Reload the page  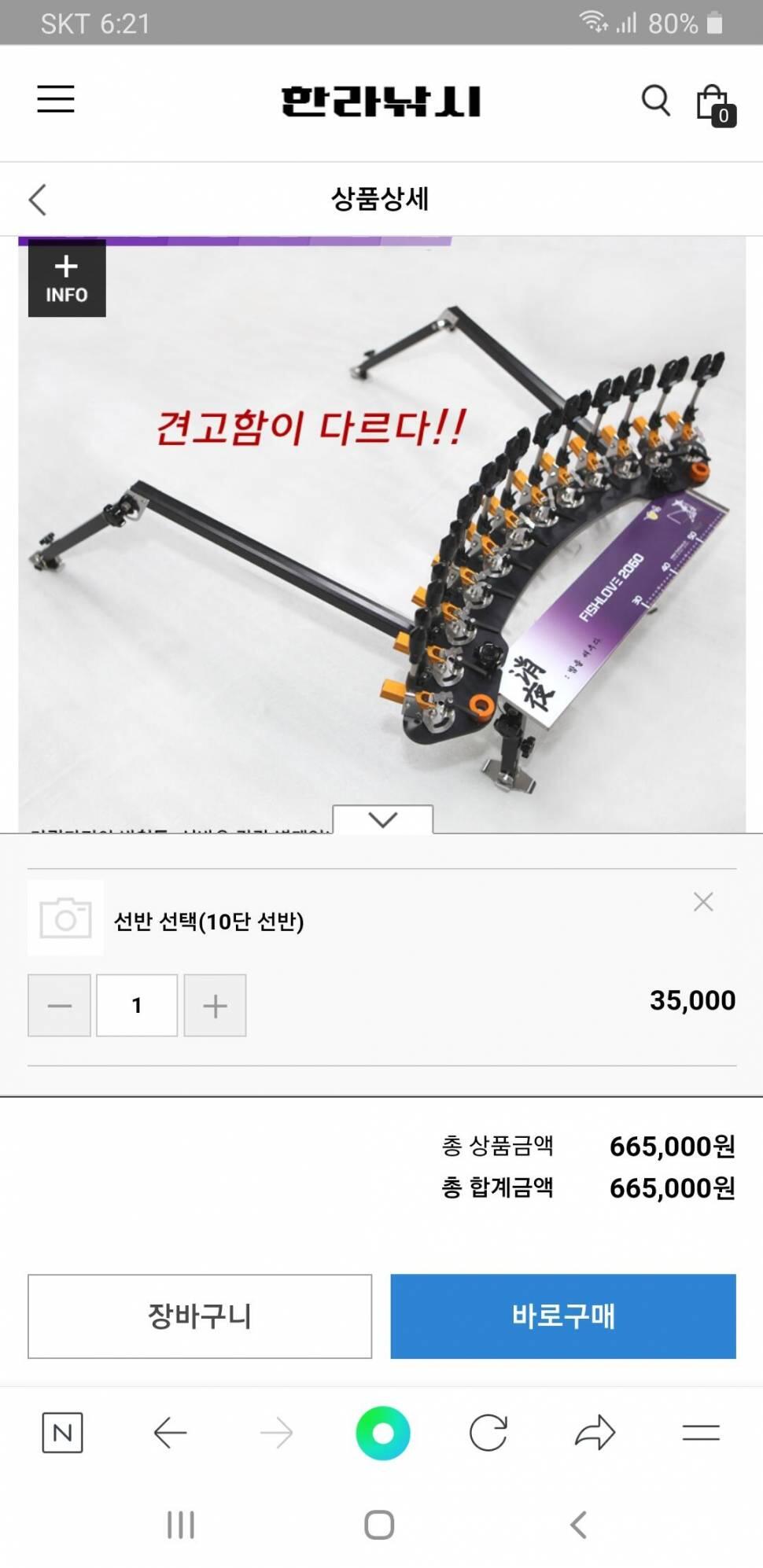tap(488, 1433)
